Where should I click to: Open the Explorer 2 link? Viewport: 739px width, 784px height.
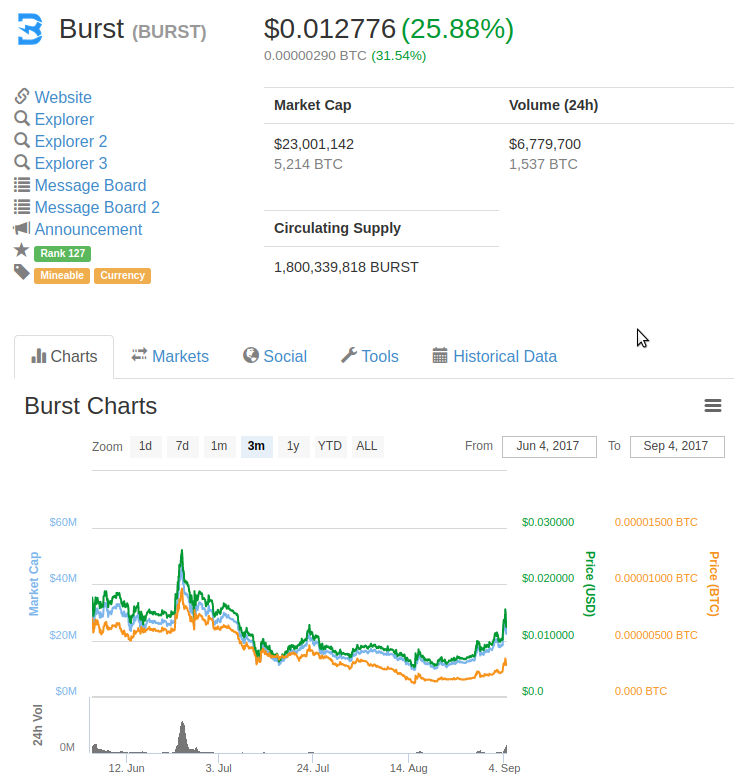pos(71,141)
